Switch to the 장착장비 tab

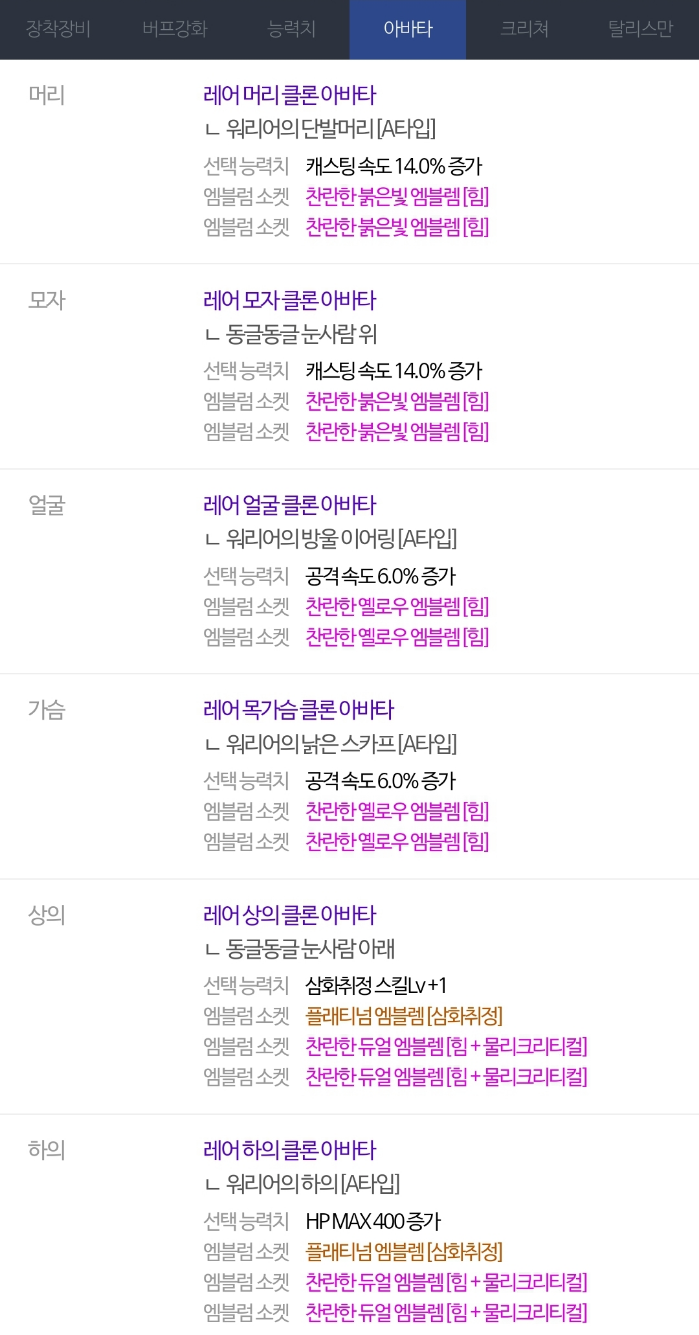click(x=58, y=29)
